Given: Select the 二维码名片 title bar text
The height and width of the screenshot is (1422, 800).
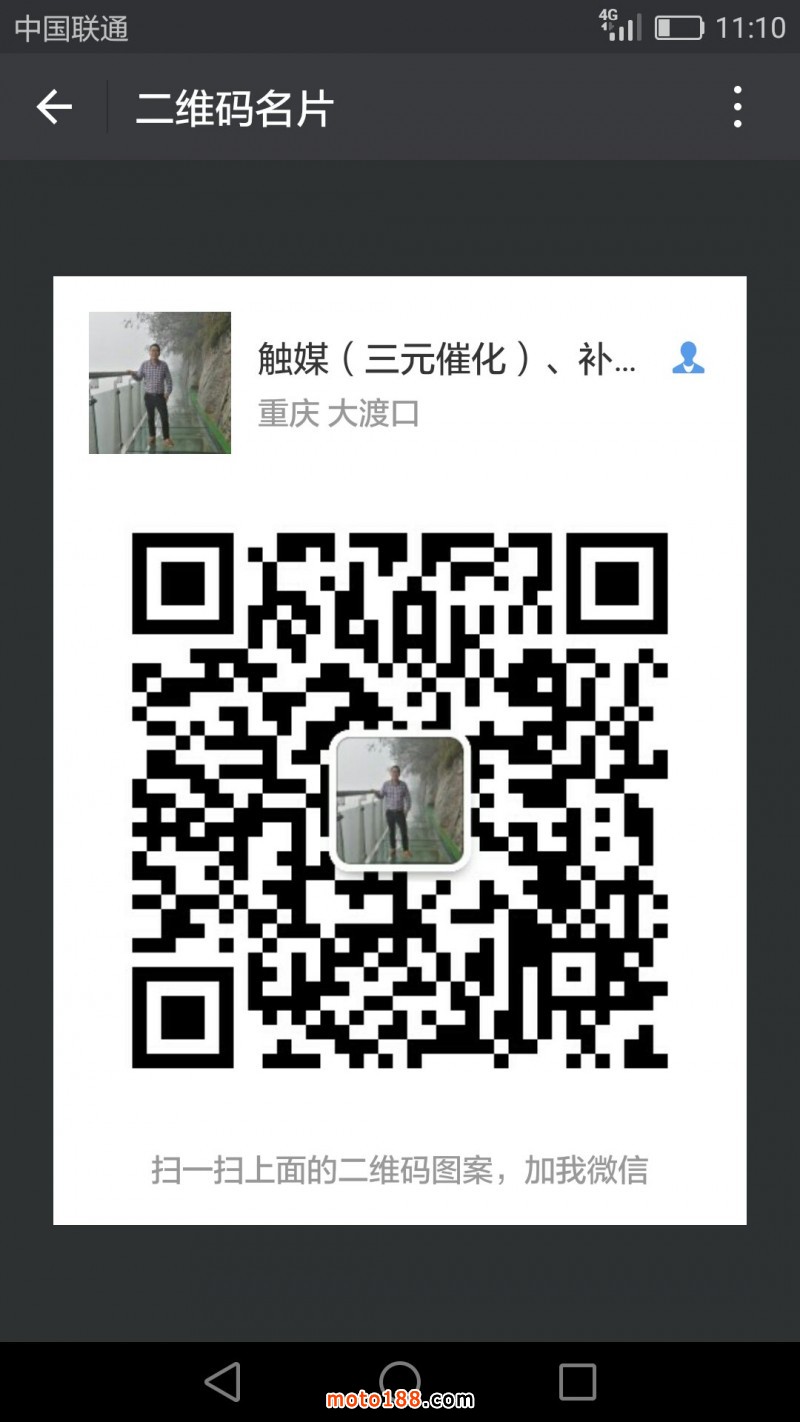Looking at the screenshot, I should tap(232, 106).
